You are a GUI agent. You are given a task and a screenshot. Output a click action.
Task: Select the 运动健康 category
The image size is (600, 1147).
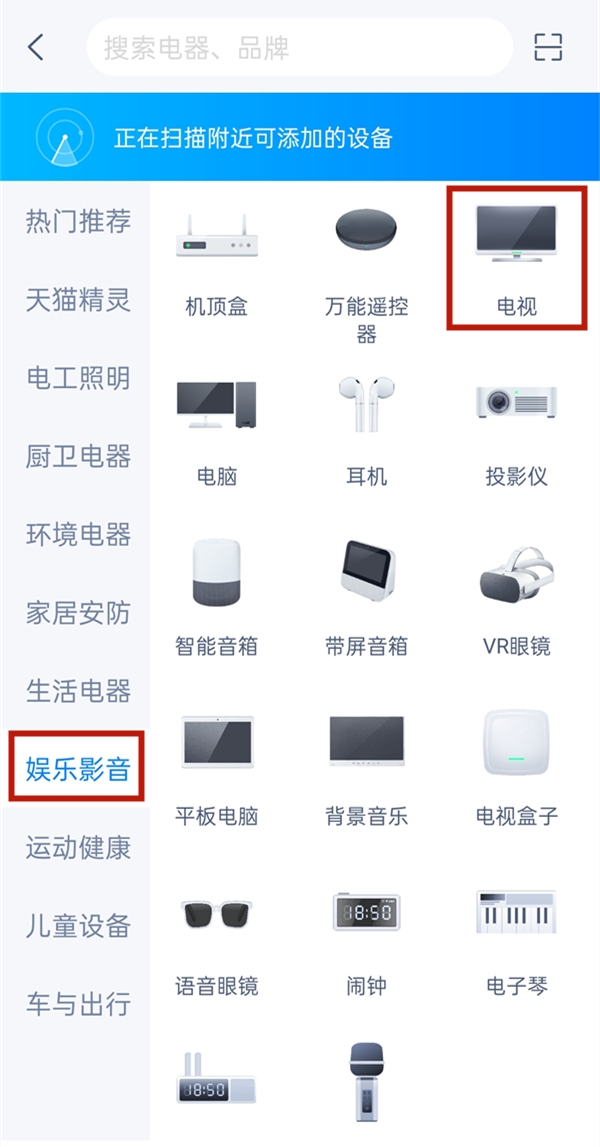[78, 848]
